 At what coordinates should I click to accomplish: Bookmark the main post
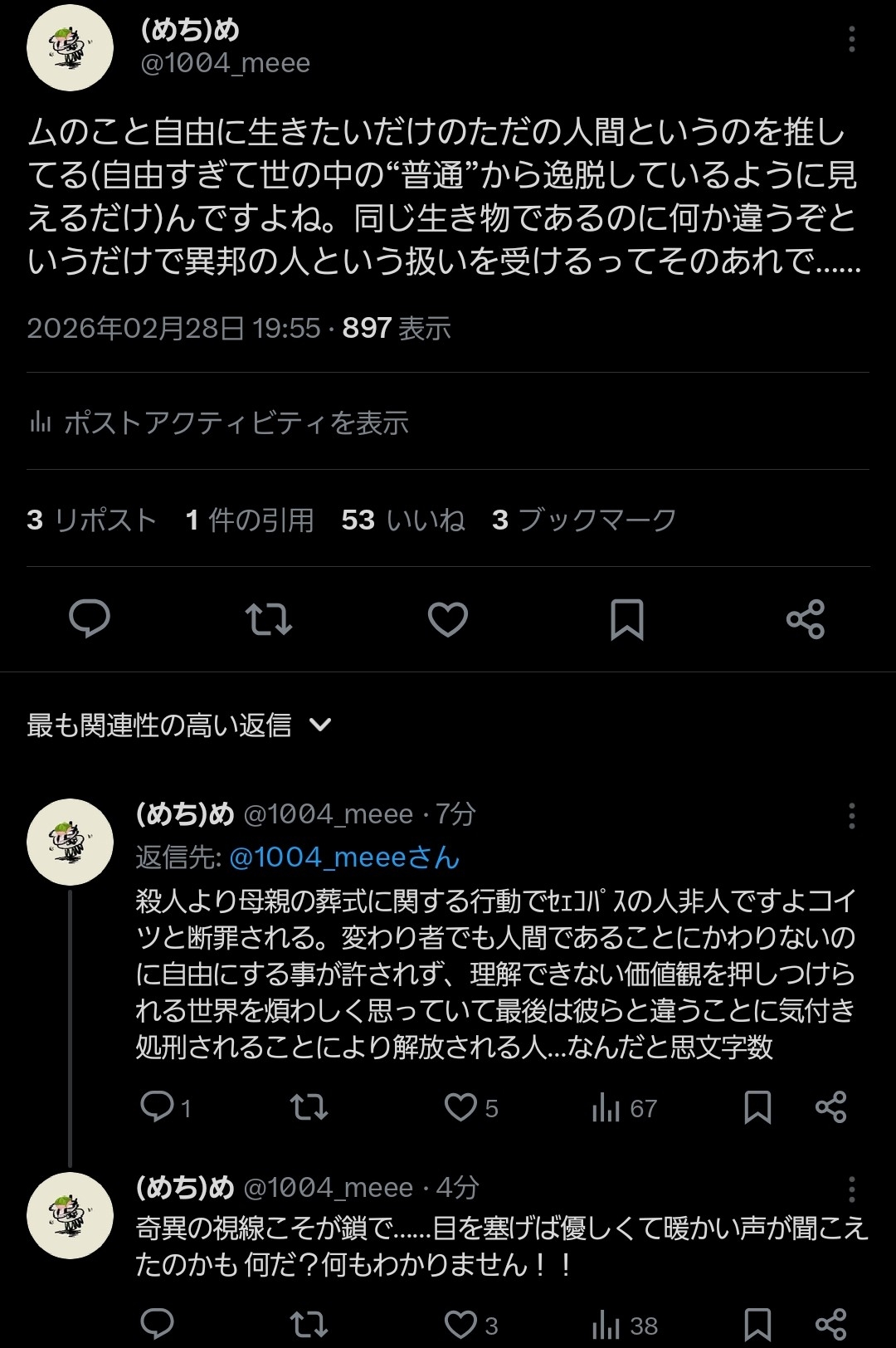click(x=627, y=619)
